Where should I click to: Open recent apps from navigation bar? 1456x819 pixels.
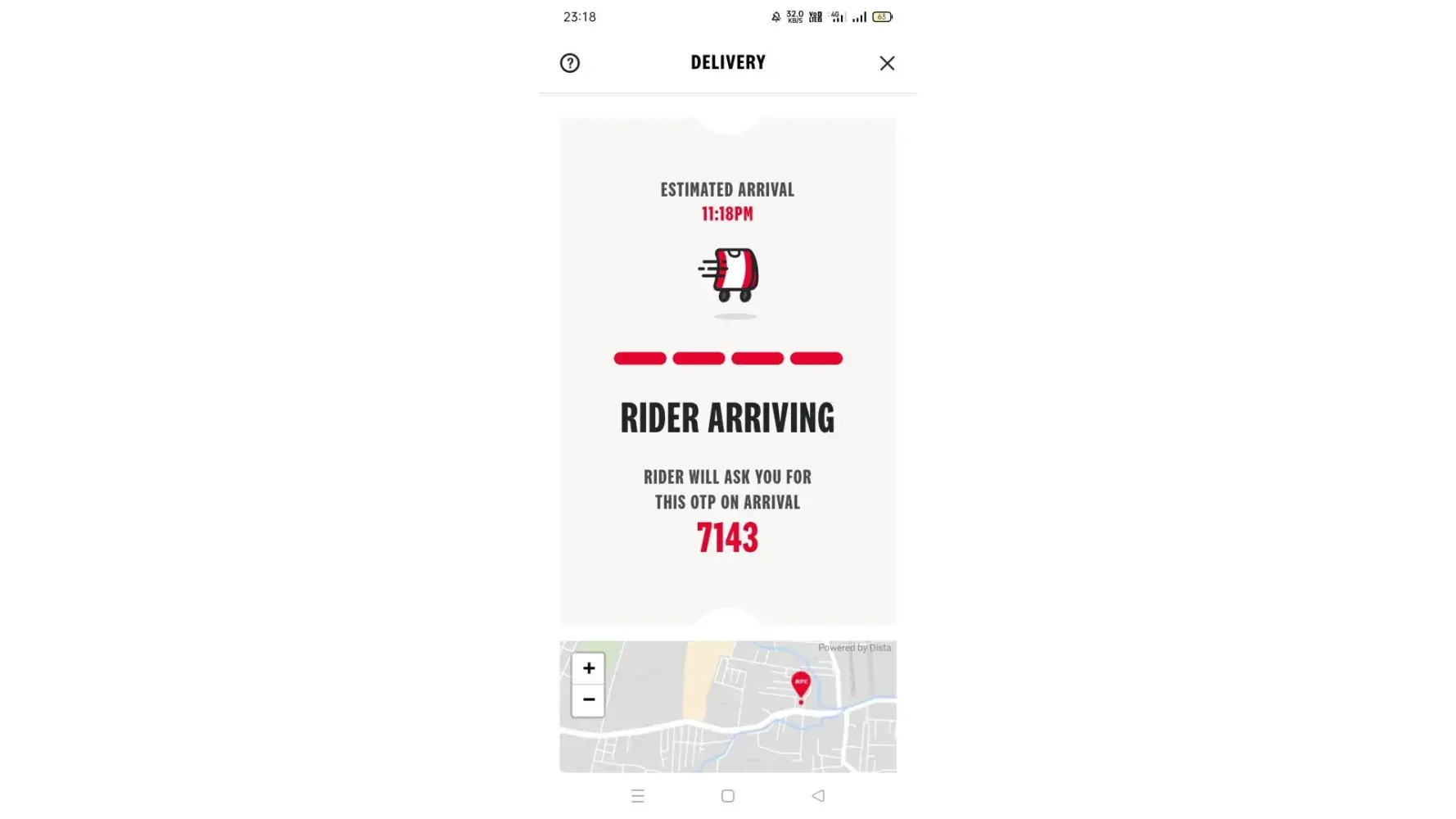tap(638, 795)
